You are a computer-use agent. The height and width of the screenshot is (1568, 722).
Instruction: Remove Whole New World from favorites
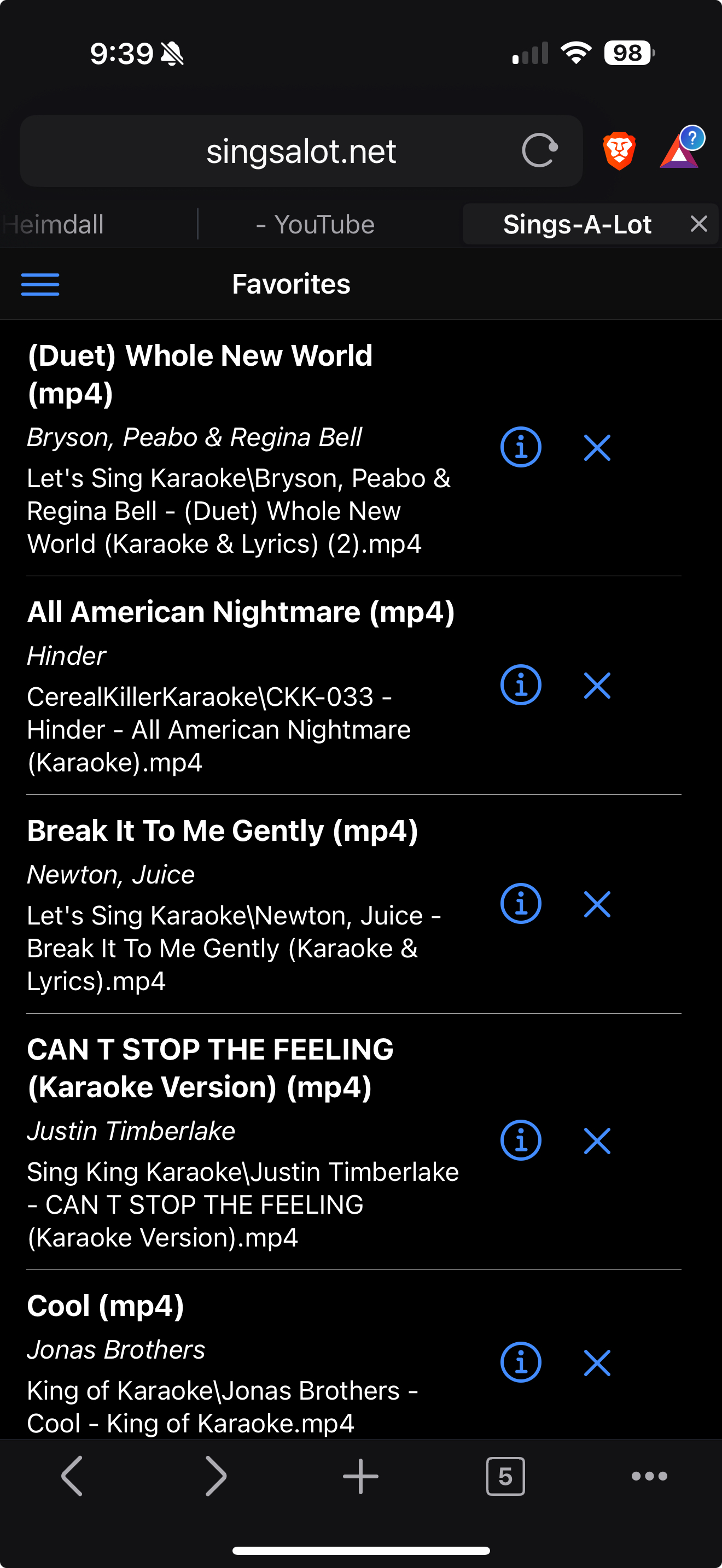point(597,447)
